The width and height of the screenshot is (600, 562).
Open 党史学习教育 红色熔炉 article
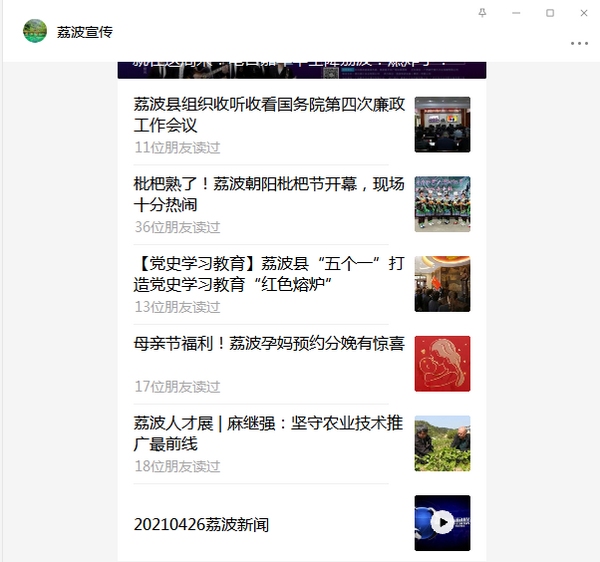pyautogui.click(x=269, y=274)
